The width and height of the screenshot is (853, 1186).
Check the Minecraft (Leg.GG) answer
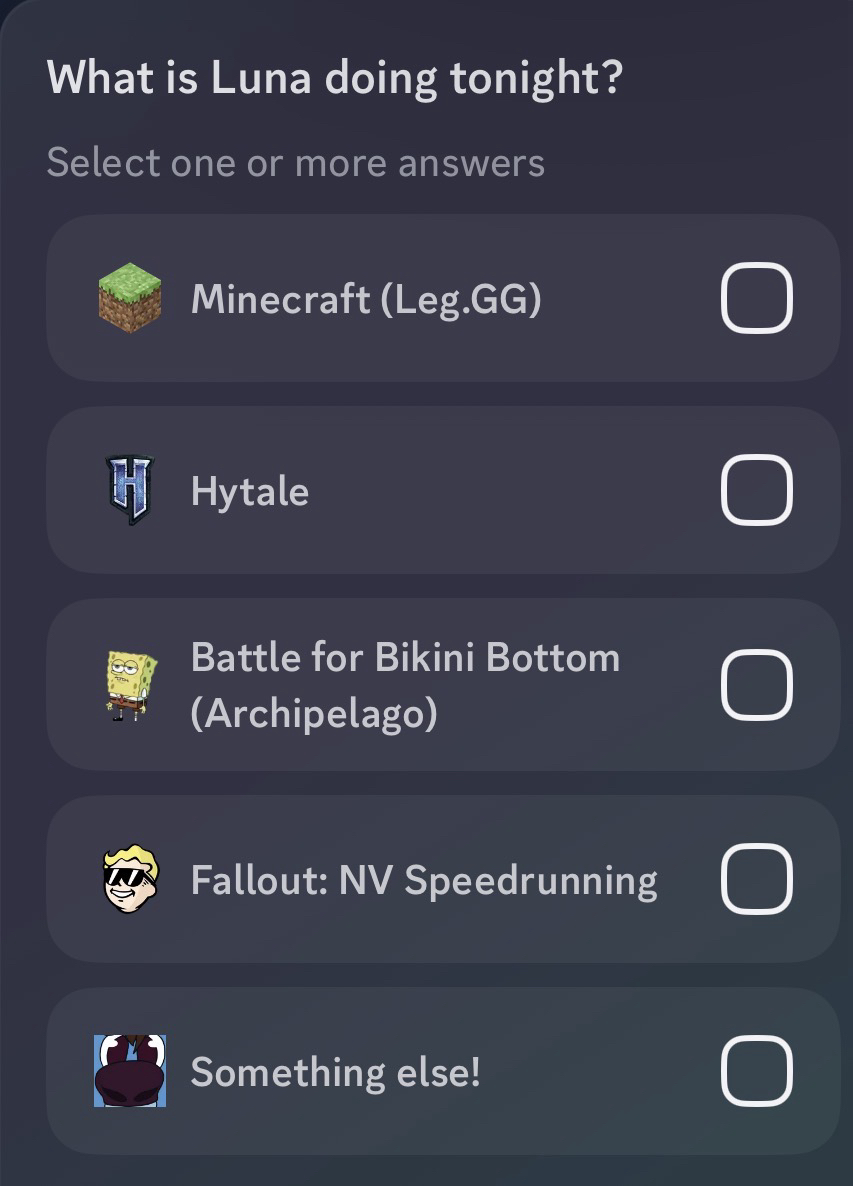756,298
